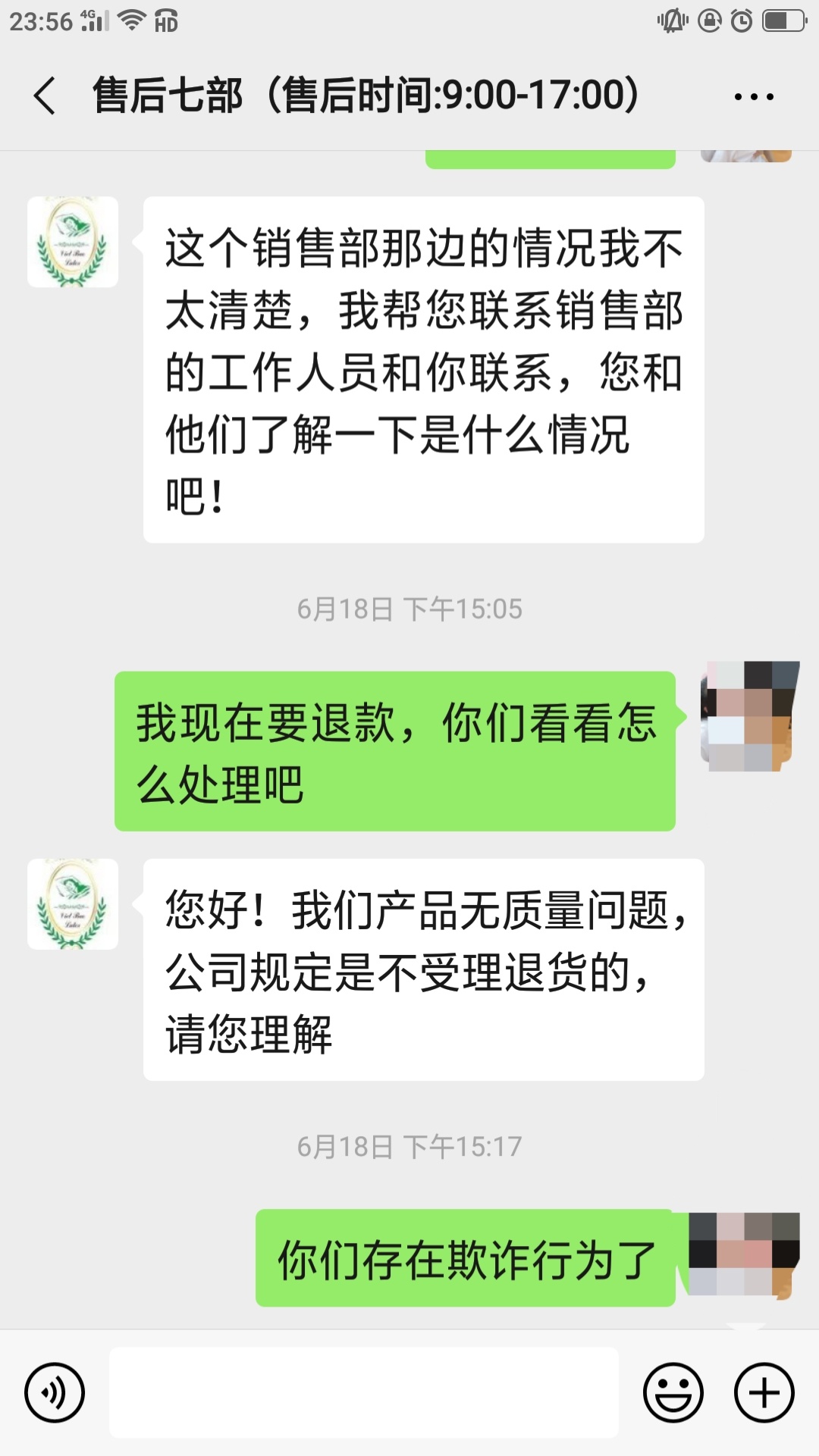This screenshot has height=1456, width=819.
Task: Go back from 售后七部 chat
Action: point(45,96)
